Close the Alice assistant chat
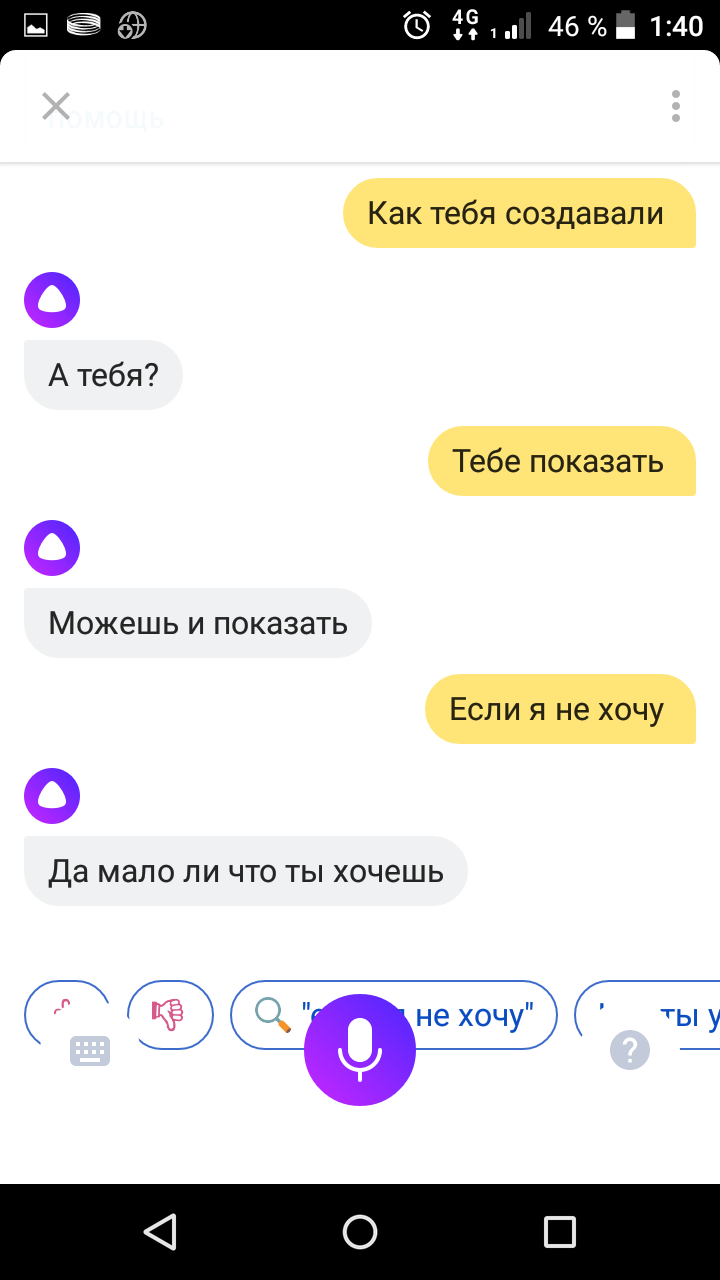Screen dimensions: 720x1280 point(55,106)
